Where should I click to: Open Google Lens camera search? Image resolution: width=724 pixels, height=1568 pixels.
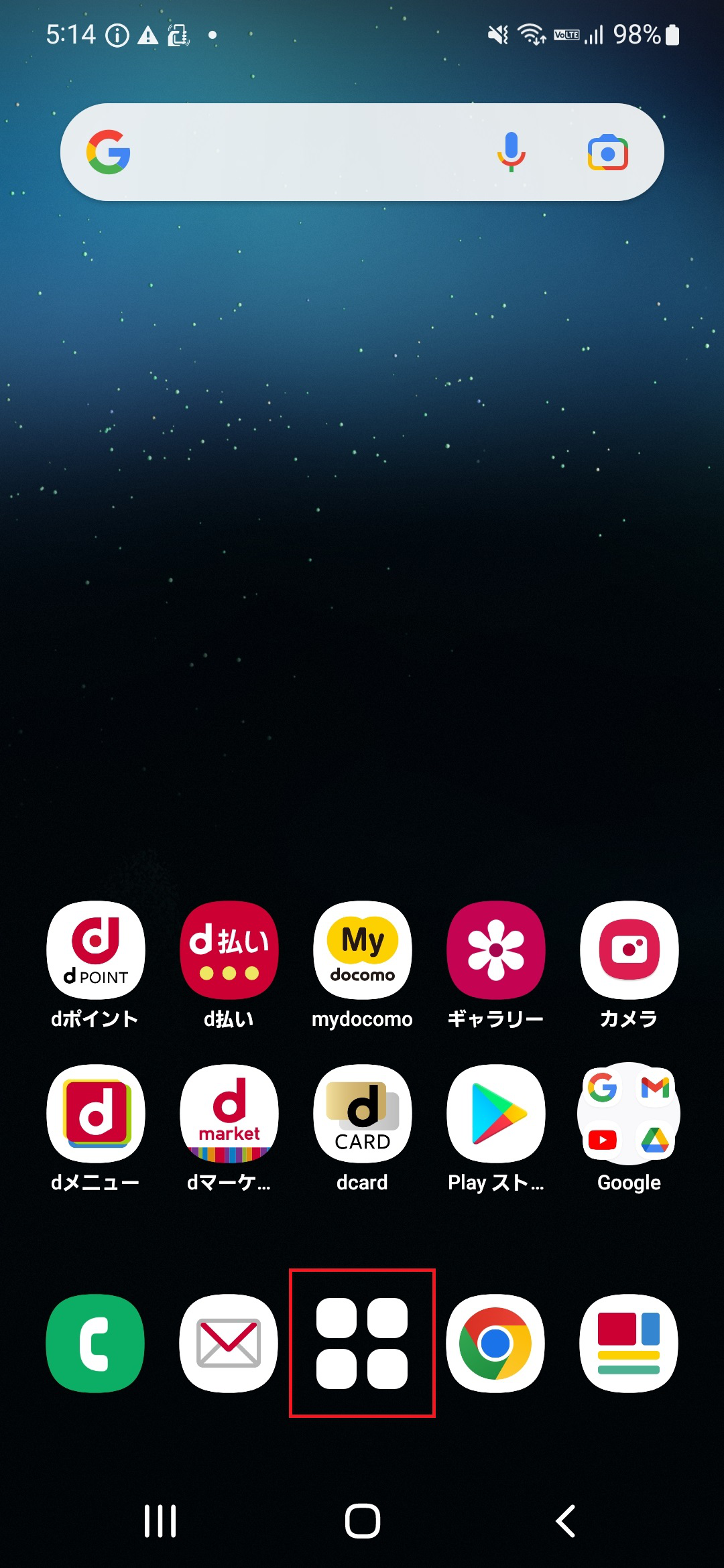coord(607,153)
